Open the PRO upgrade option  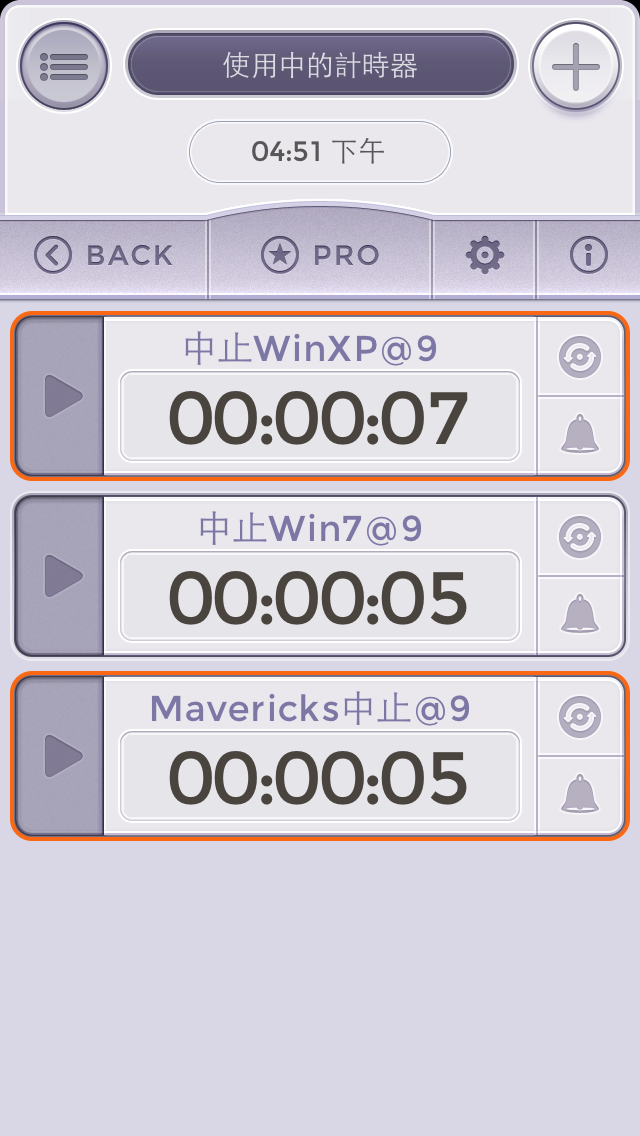point(320,255)
